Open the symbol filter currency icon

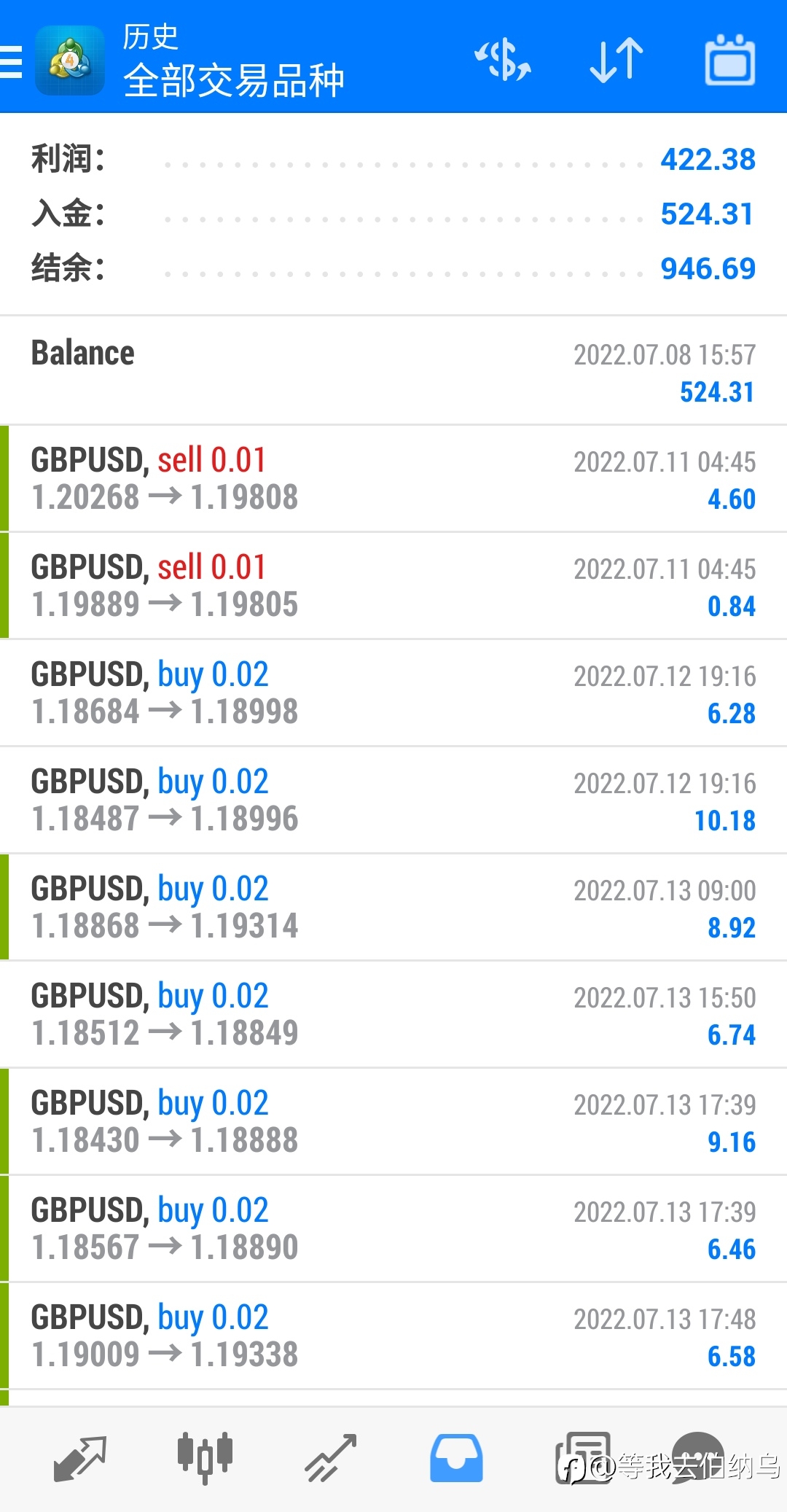[503, 60]
